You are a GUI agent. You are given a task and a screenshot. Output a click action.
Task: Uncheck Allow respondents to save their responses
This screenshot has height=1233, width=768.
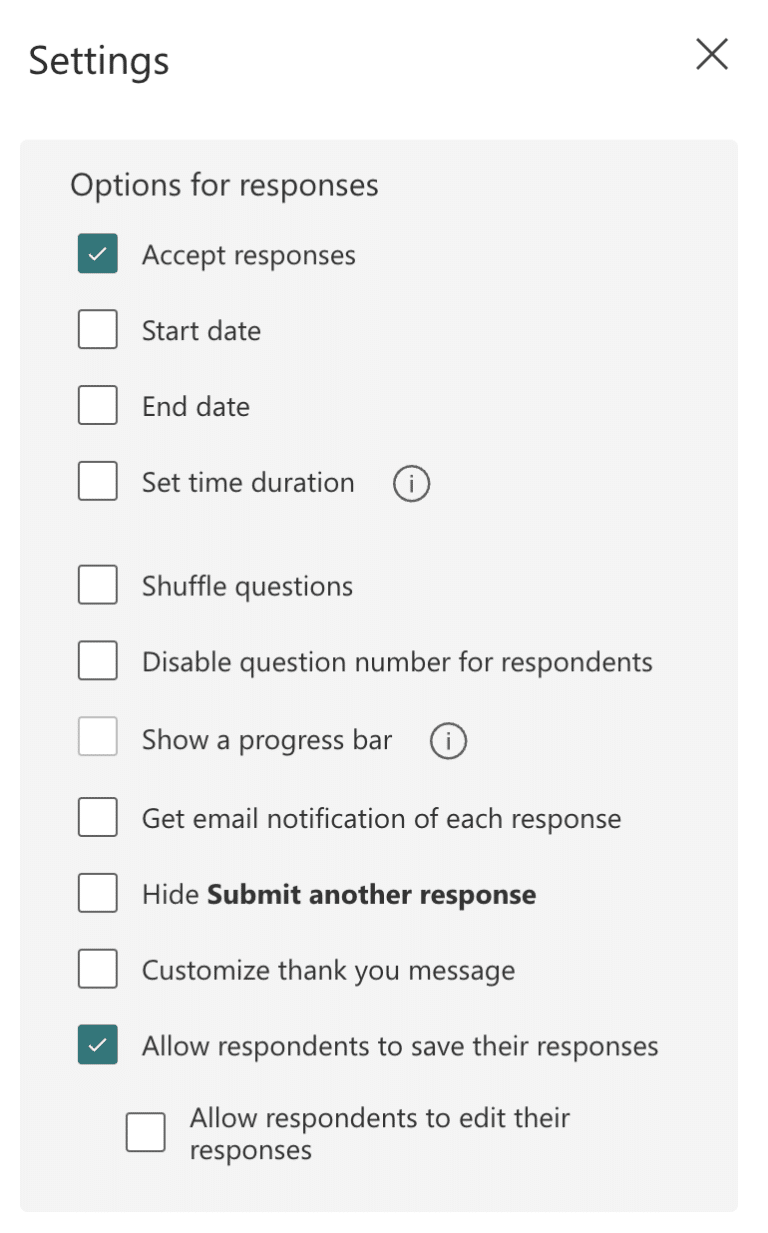click(97, 1045)
